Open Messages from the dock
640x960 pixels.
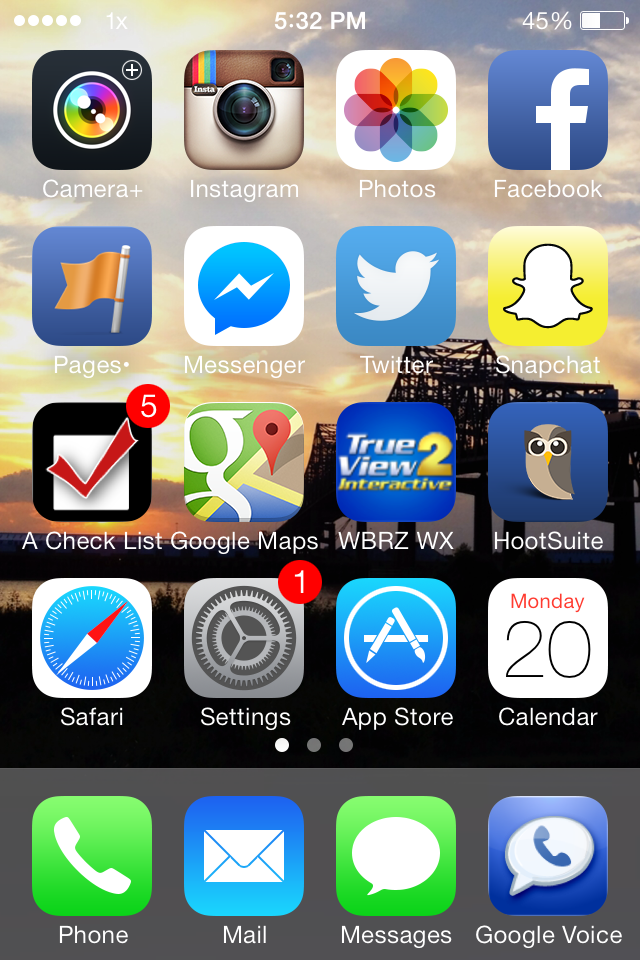coord(396,856)
